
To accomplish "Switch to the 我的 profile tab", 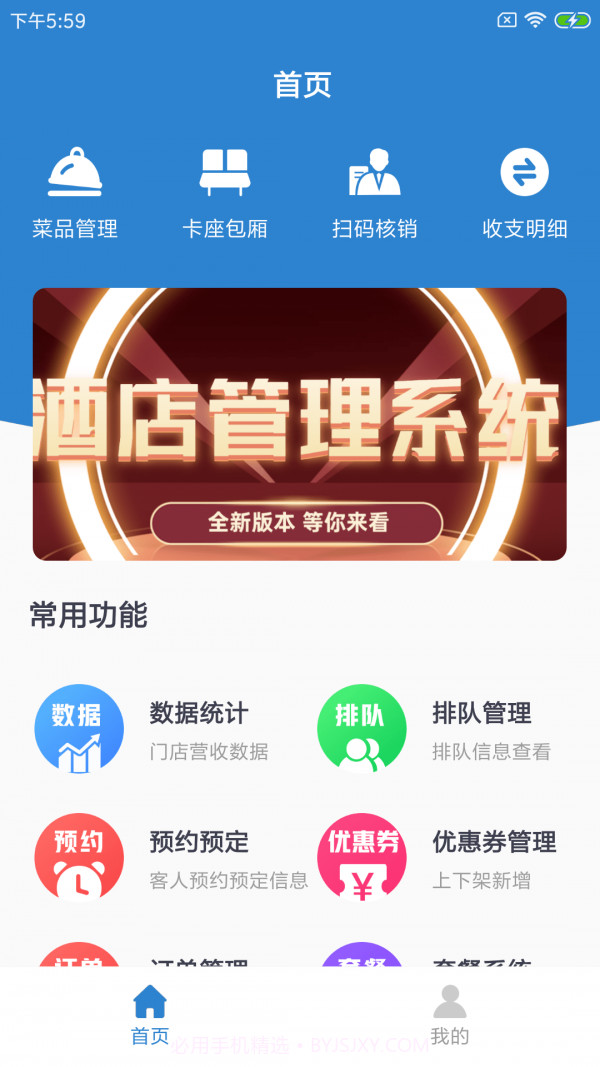I will (x=449, y=1014).
